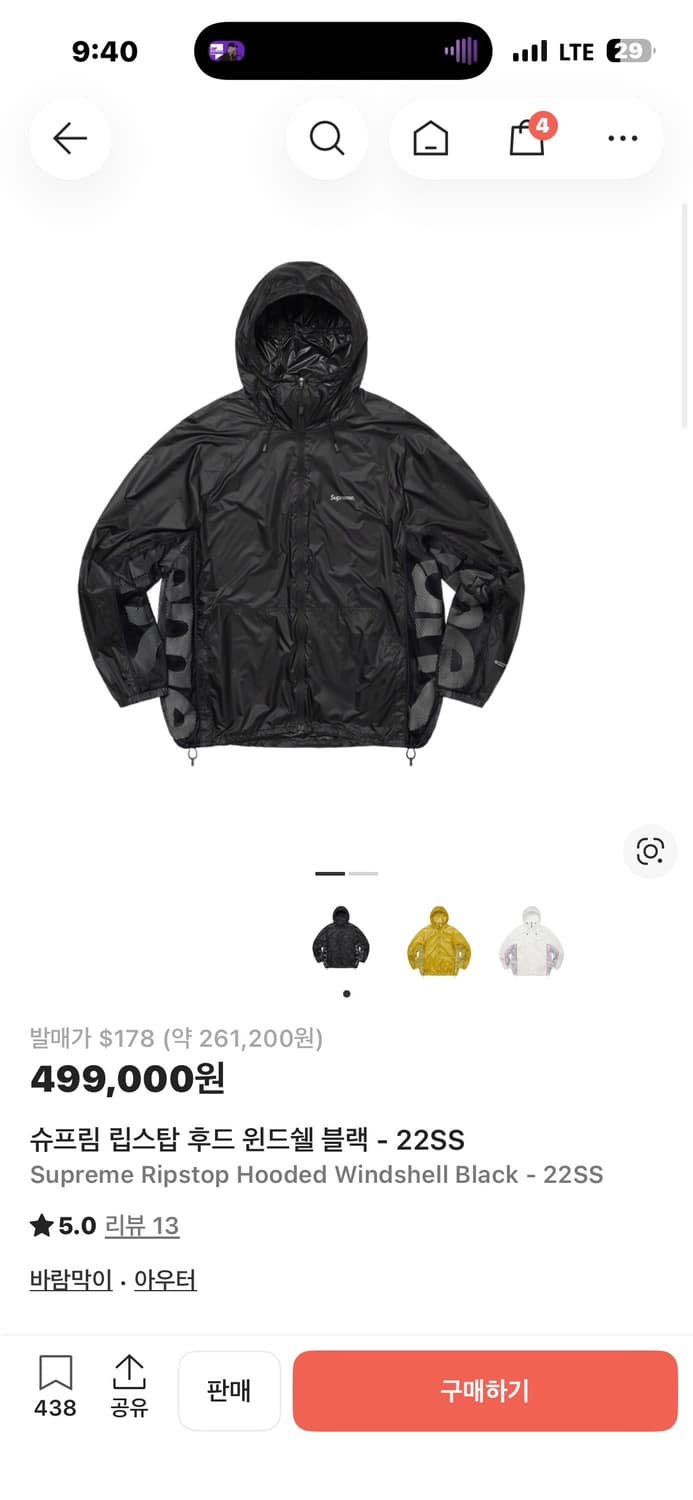This screenshot has height=1500, width=693.
Task: Bookmark this jacket
Action: click(55, 1386)
